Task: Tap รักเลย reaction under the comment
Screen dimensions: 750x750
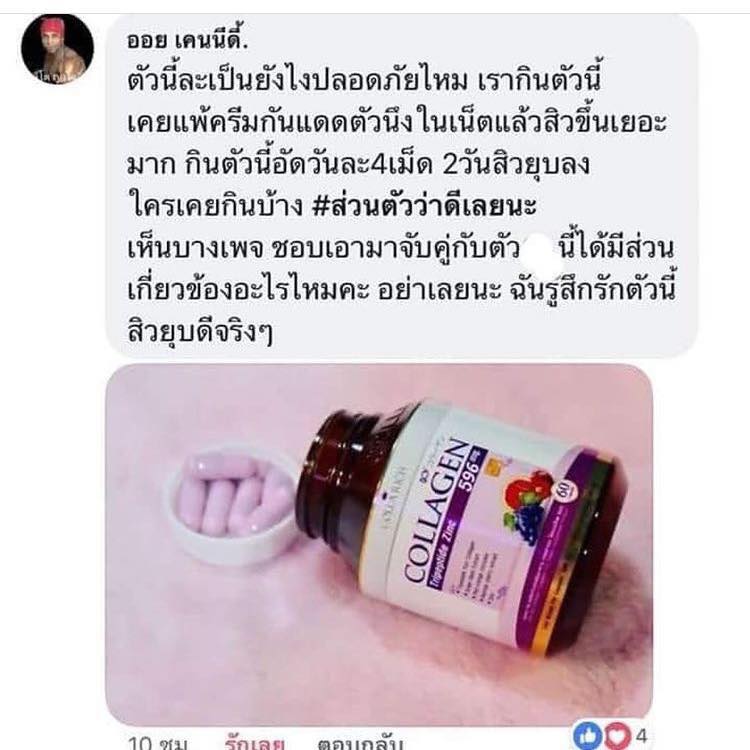Action: point(253,743)
